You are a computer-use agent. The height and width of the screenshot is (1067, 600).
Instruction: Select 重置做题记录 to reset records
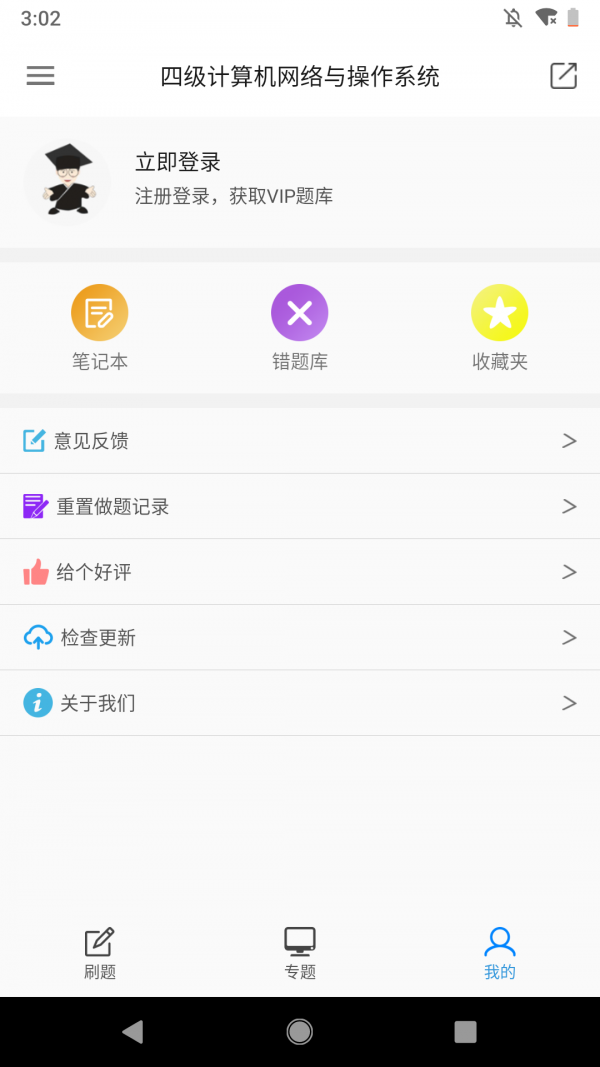(x=300, y=507)
